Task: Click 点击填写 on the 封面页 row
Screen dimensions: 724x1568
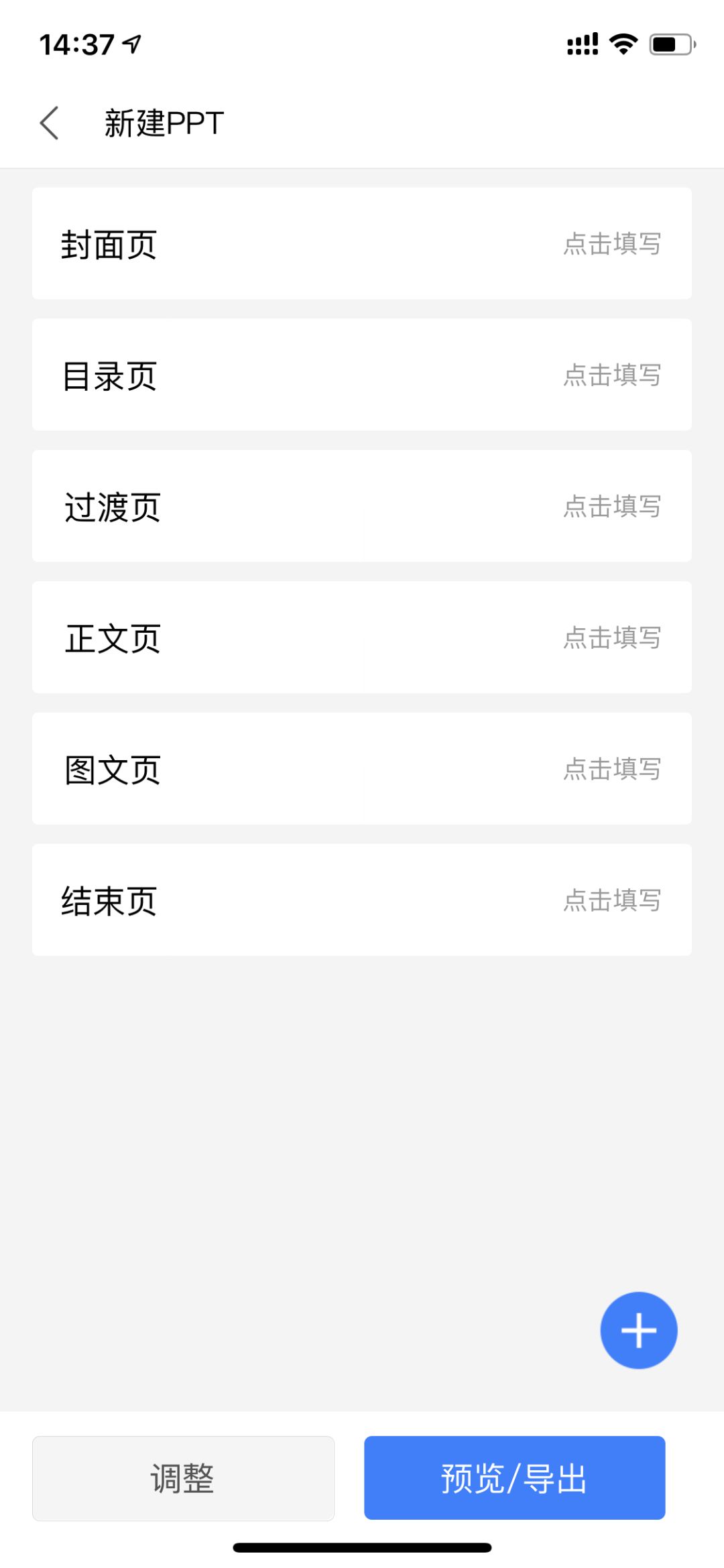Action: [611, 244]
